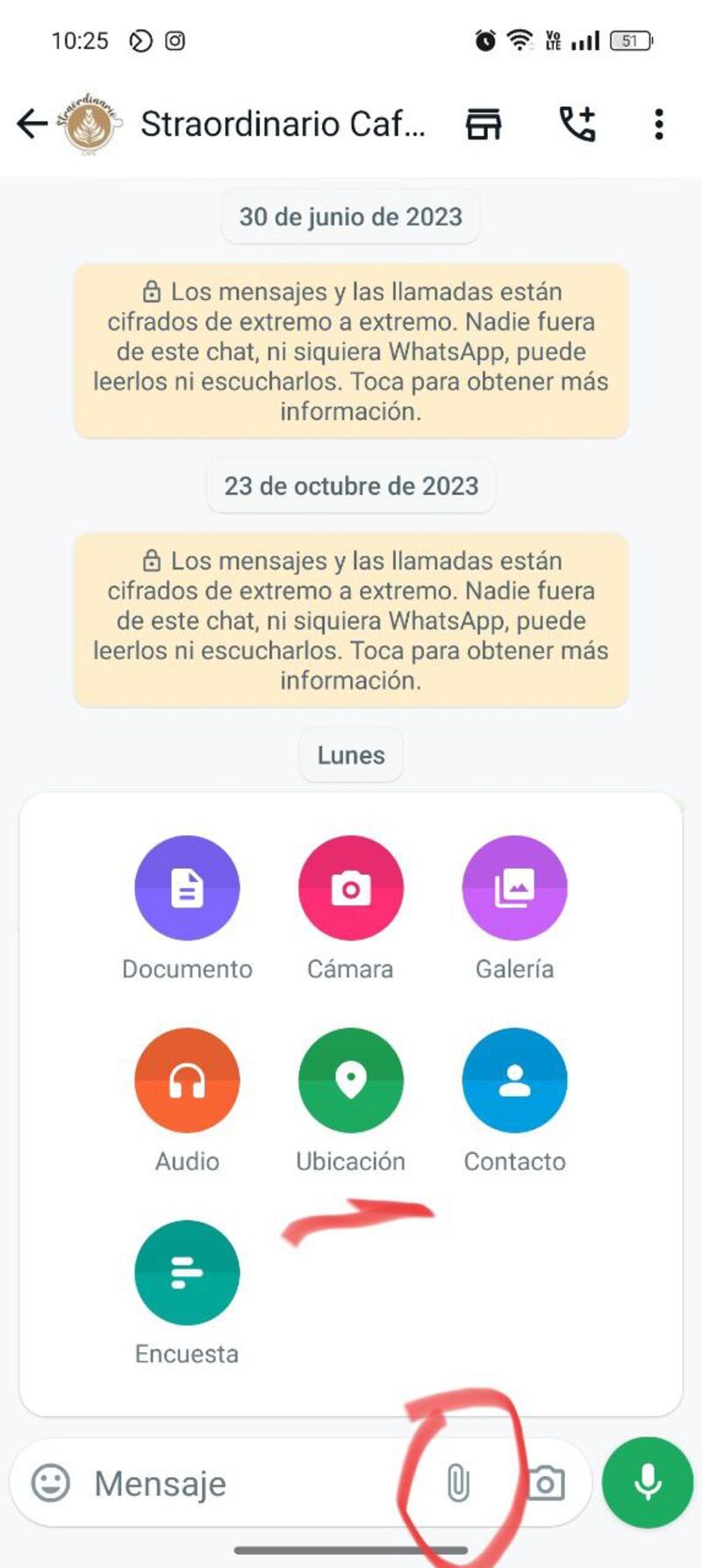Image resolution: width=702 pixels, height=1568 pixels.
Task: Share your Ubicación with the chat
Action: tap(351, 1080)
